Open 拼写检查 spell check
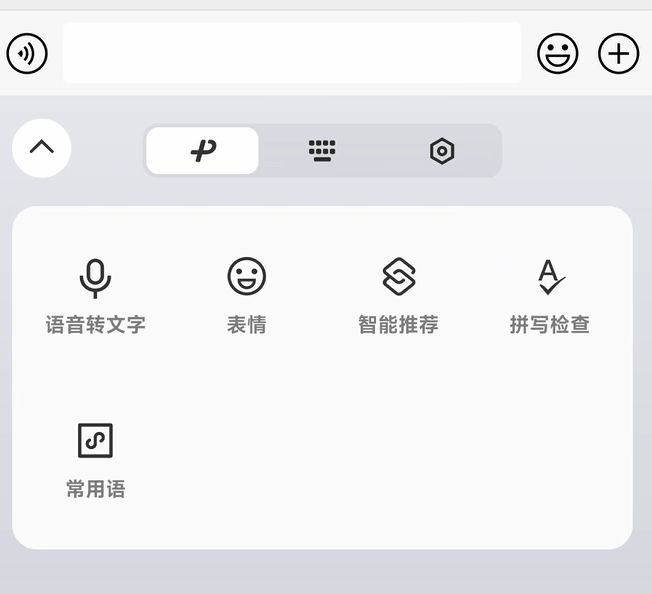 pyautogui.click(x=550, y=296)
